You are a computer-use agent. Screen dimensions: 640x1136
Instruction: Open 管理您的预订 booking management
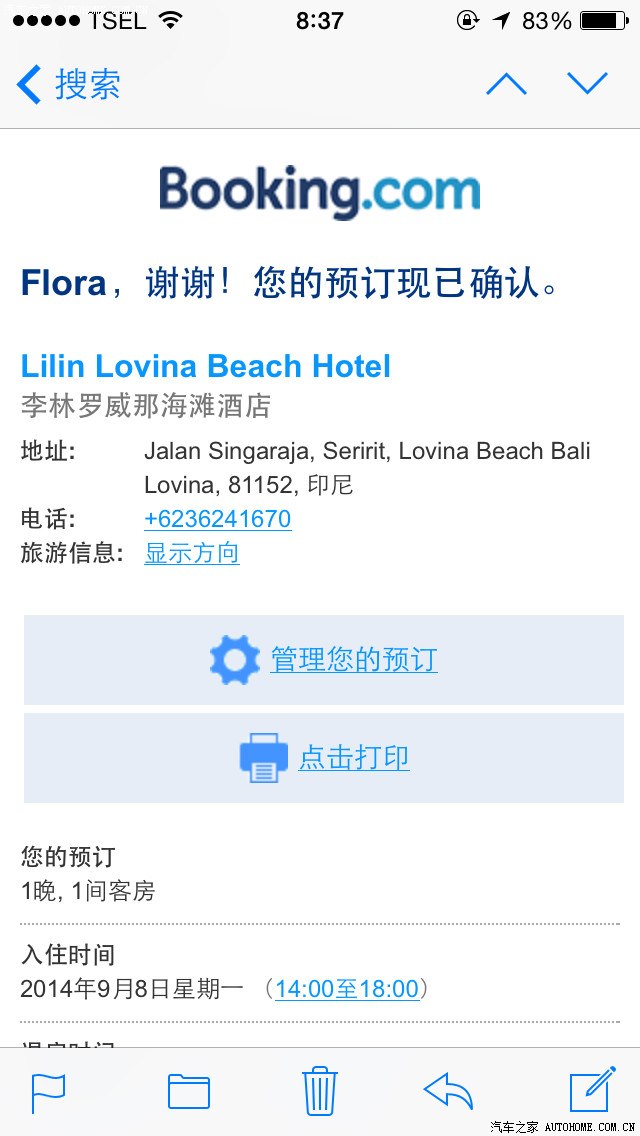(x=353, y=660)
